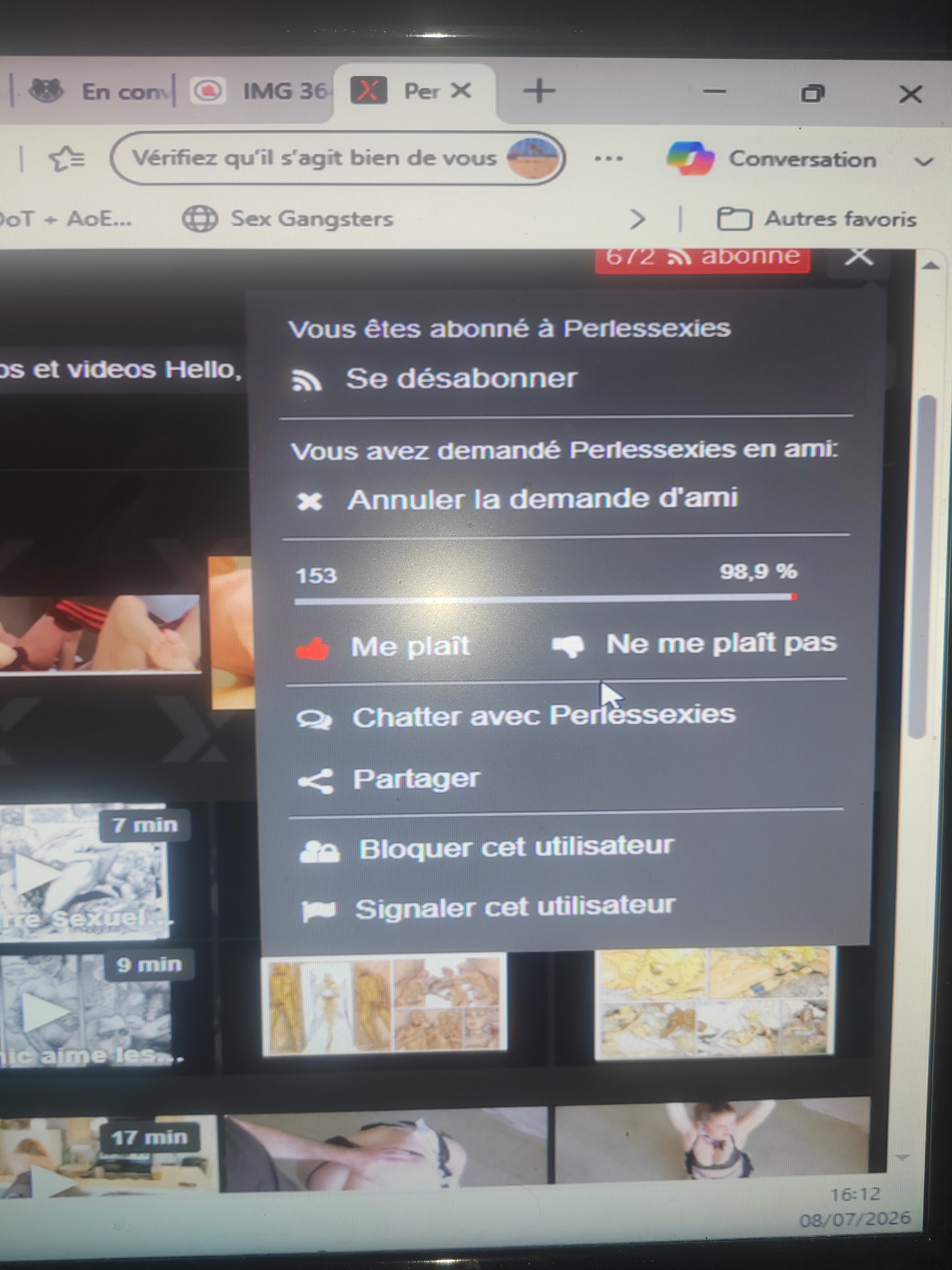Close the current Per tab
The image size is (952, 1270).
[461, 90]
